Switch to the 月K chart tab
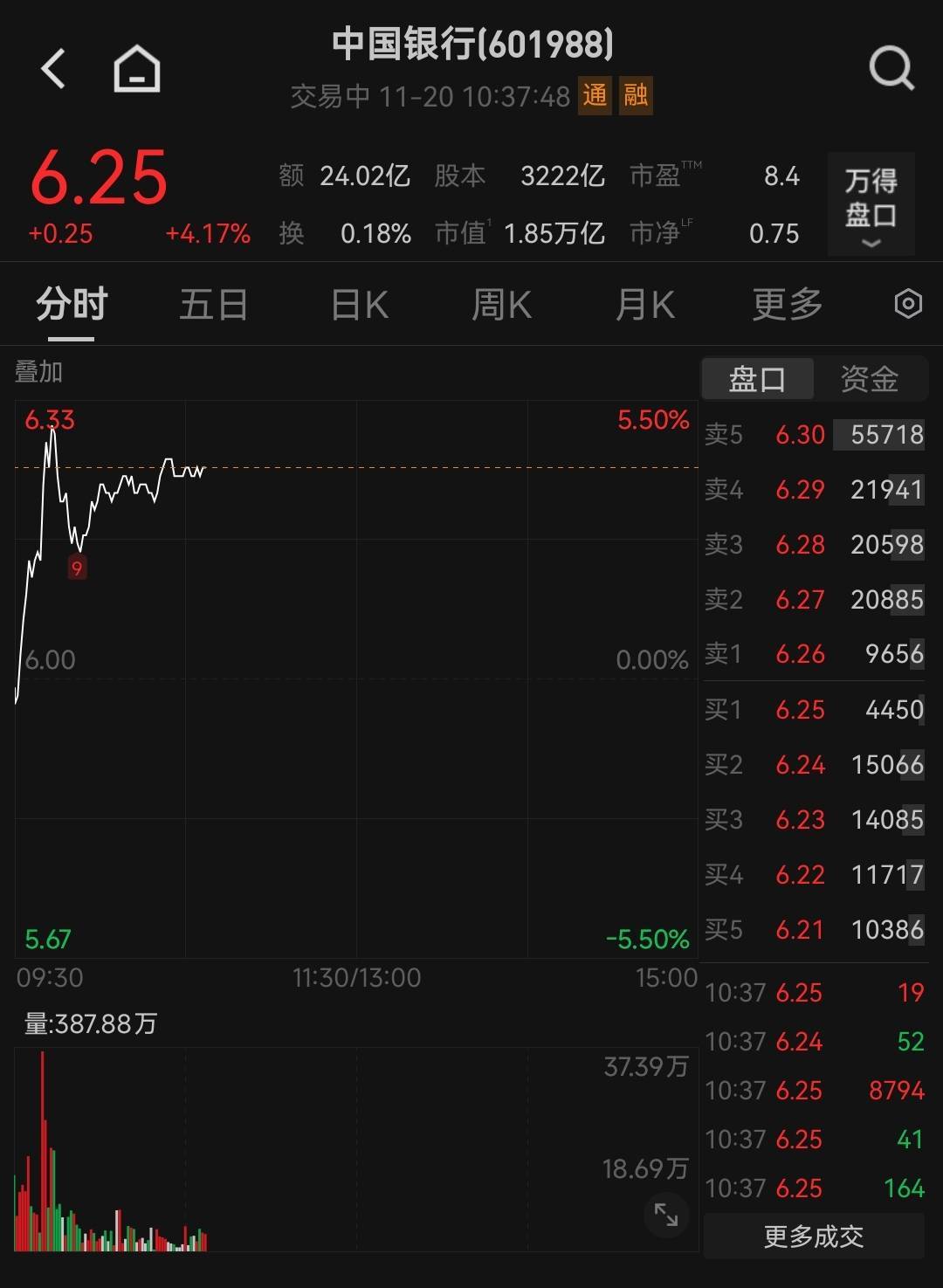This screenshot has width=943, height=1288. 644,305
